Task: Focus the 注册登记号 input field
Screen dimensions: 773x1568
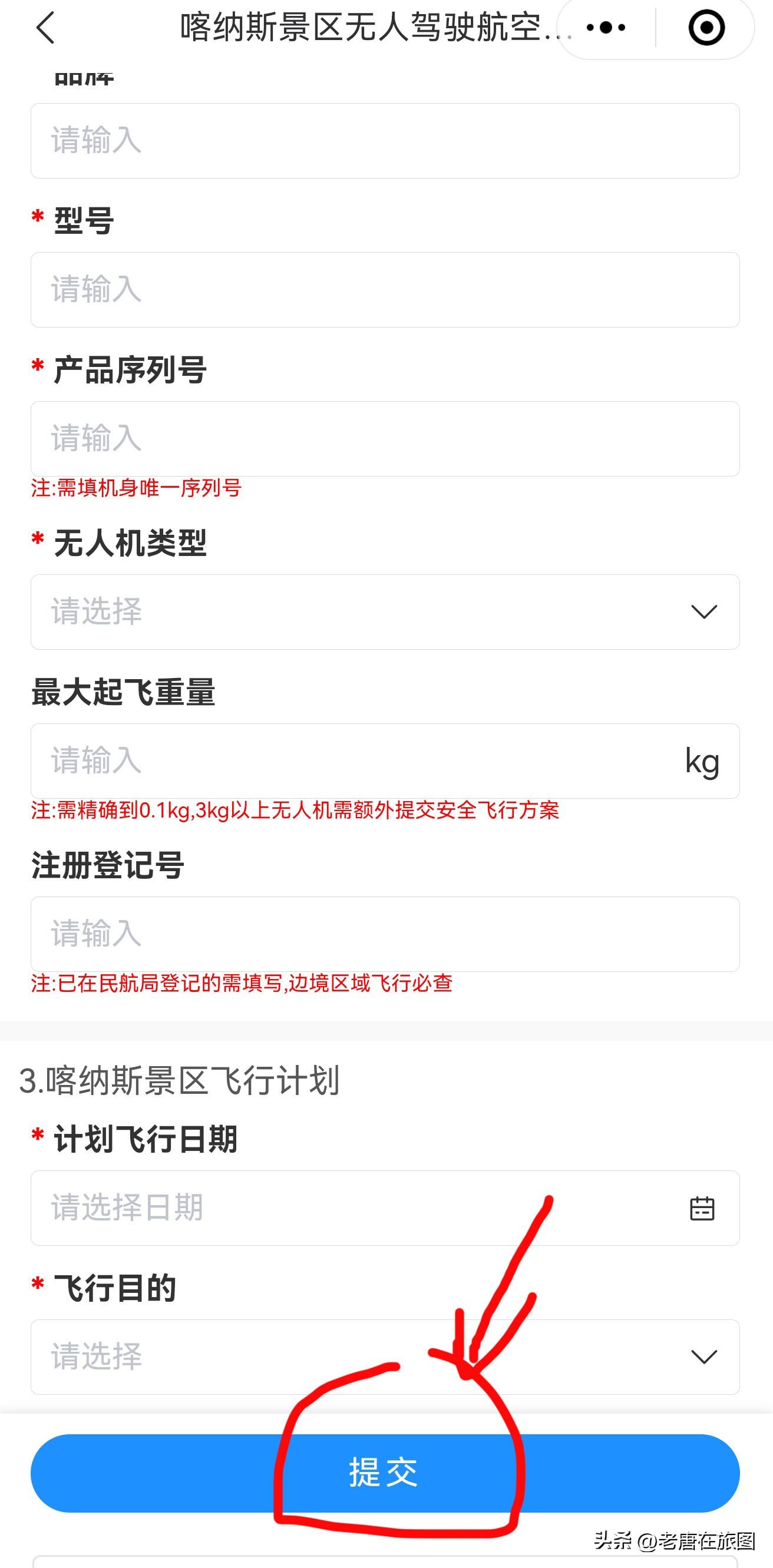Action: tap(385, 934)
